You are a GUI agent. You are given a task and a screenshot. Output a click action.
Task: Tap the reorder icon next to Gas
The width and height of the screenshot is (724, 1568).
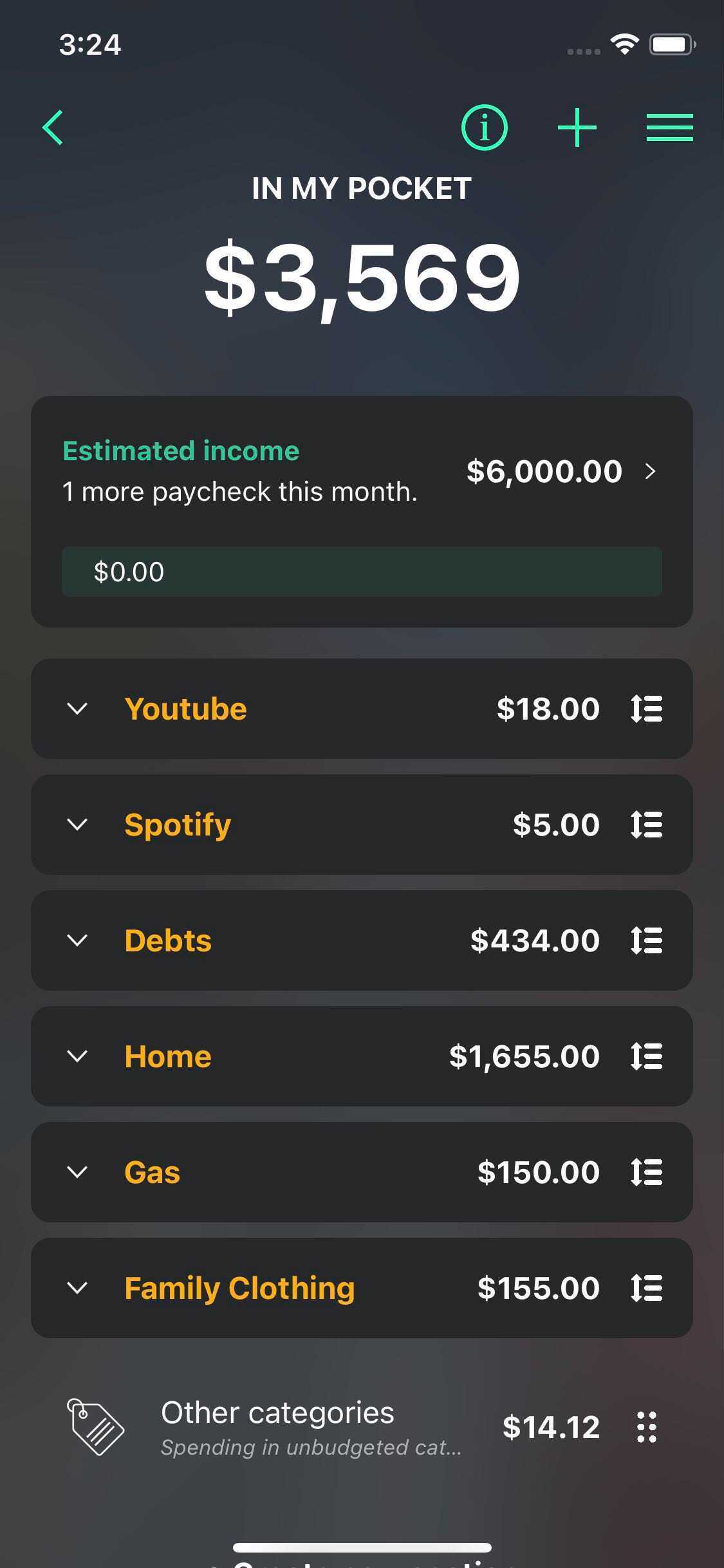tap(646, 1172)
